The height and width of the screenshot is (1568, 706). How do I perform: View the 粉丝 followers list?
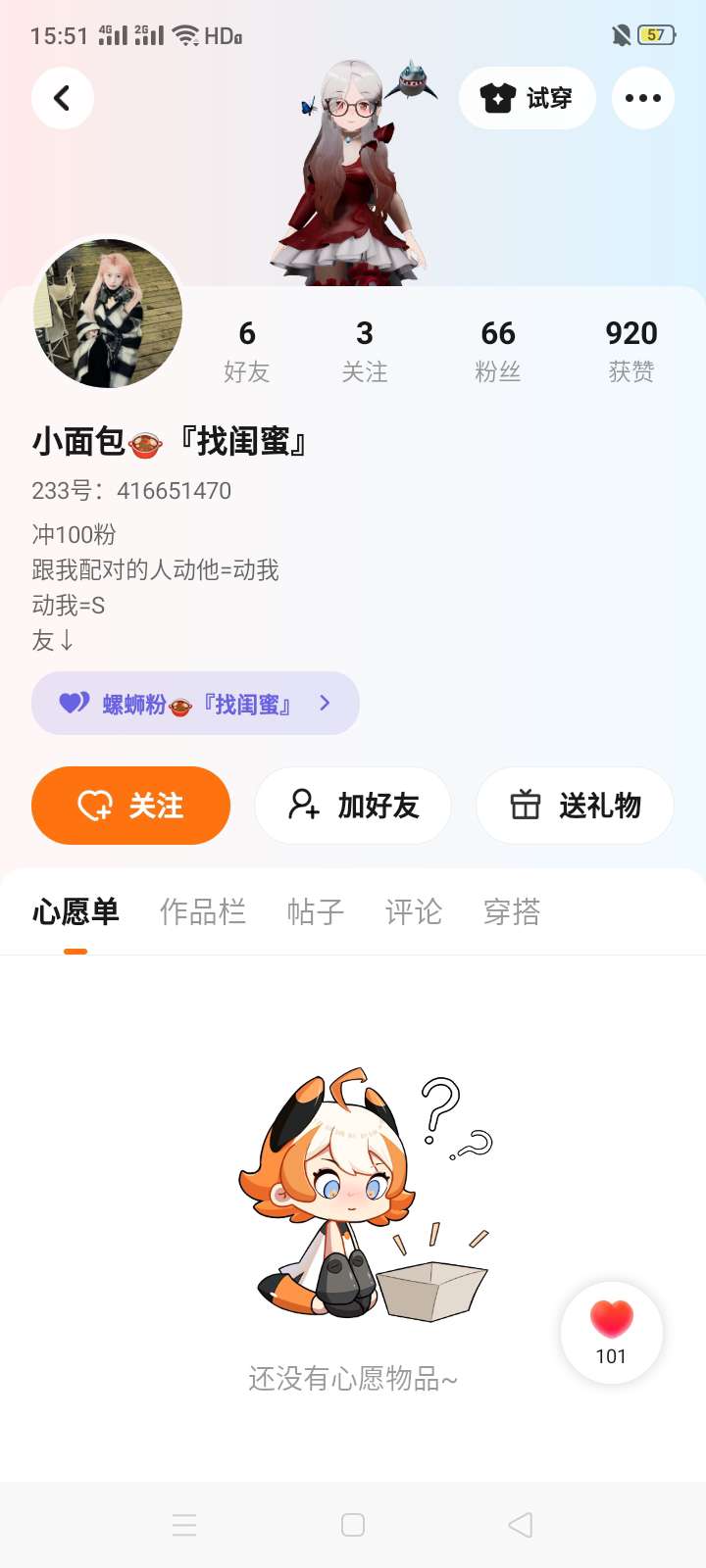point(497,350)
